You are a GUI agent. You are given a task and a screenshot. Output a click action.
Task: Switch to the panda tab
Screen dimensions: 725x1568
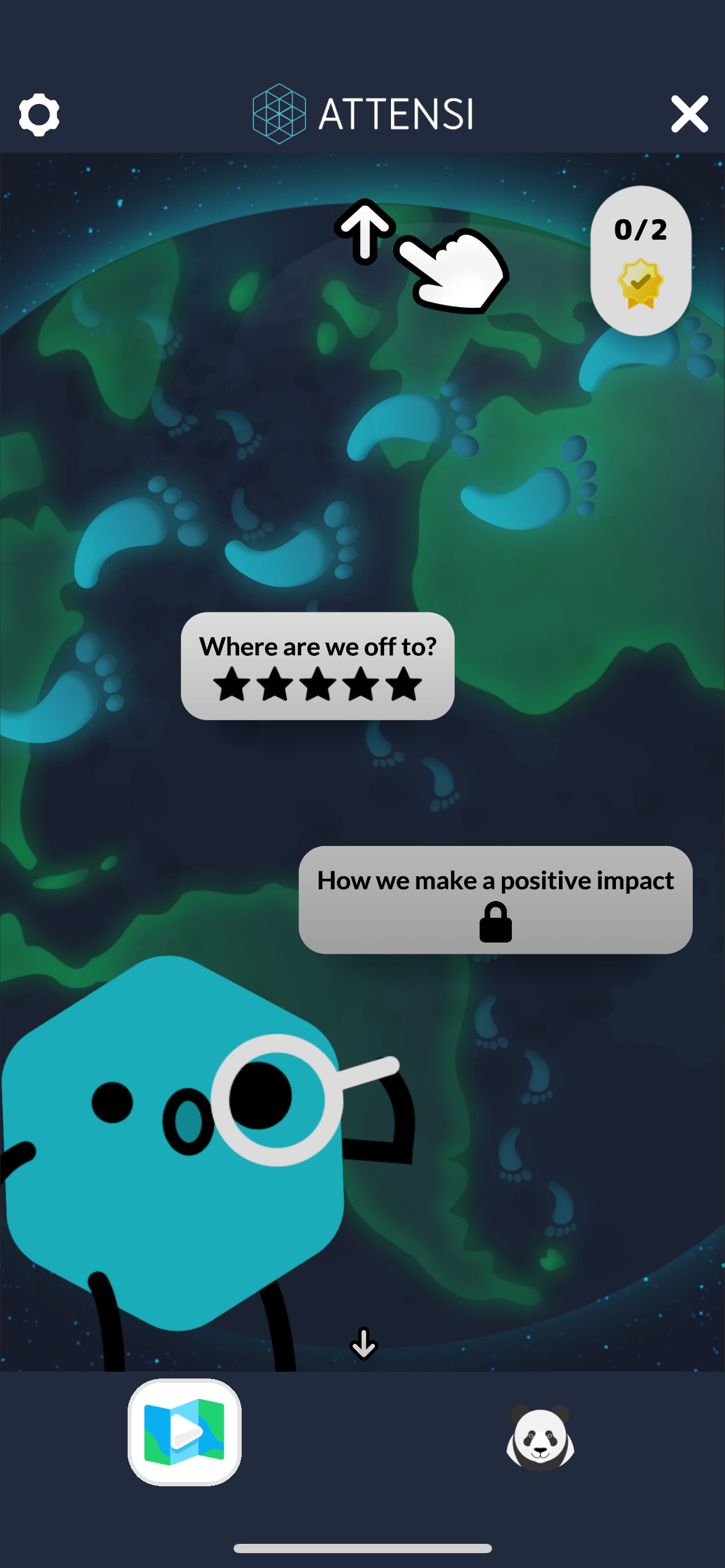click(x=540, y=1437)
